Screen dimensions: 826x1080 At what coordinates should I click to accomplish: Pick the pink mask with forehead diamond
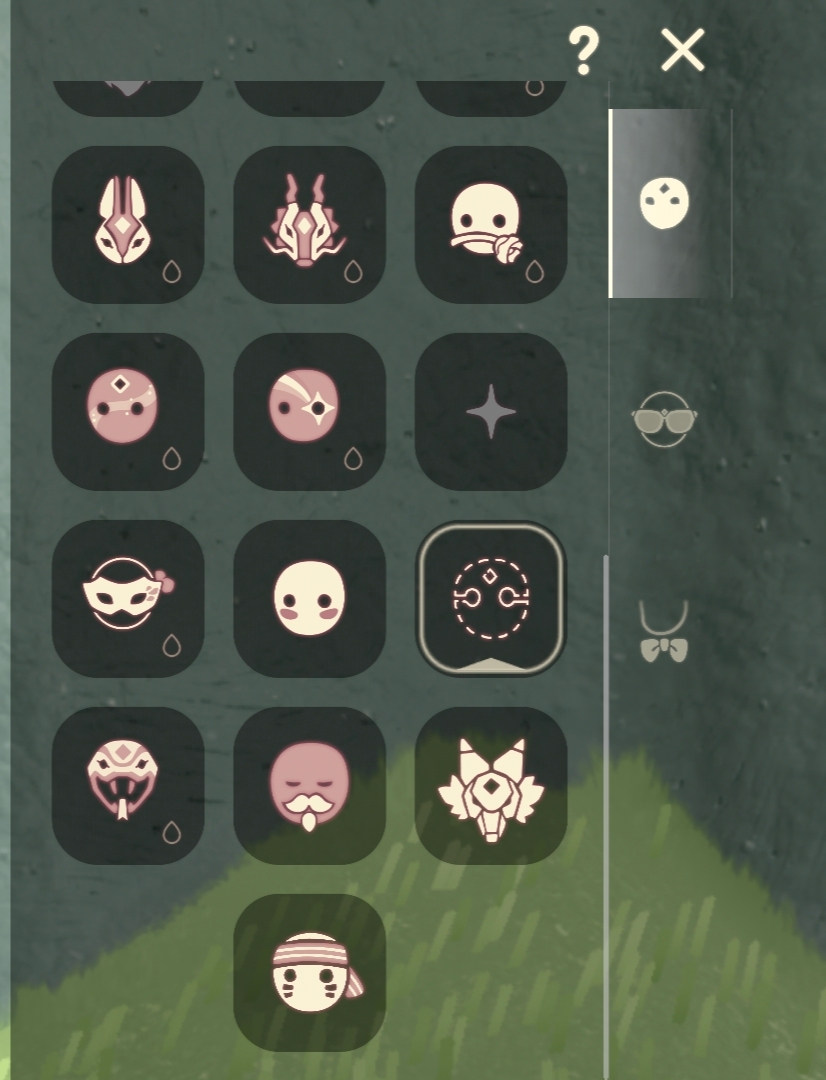[127, 412]
